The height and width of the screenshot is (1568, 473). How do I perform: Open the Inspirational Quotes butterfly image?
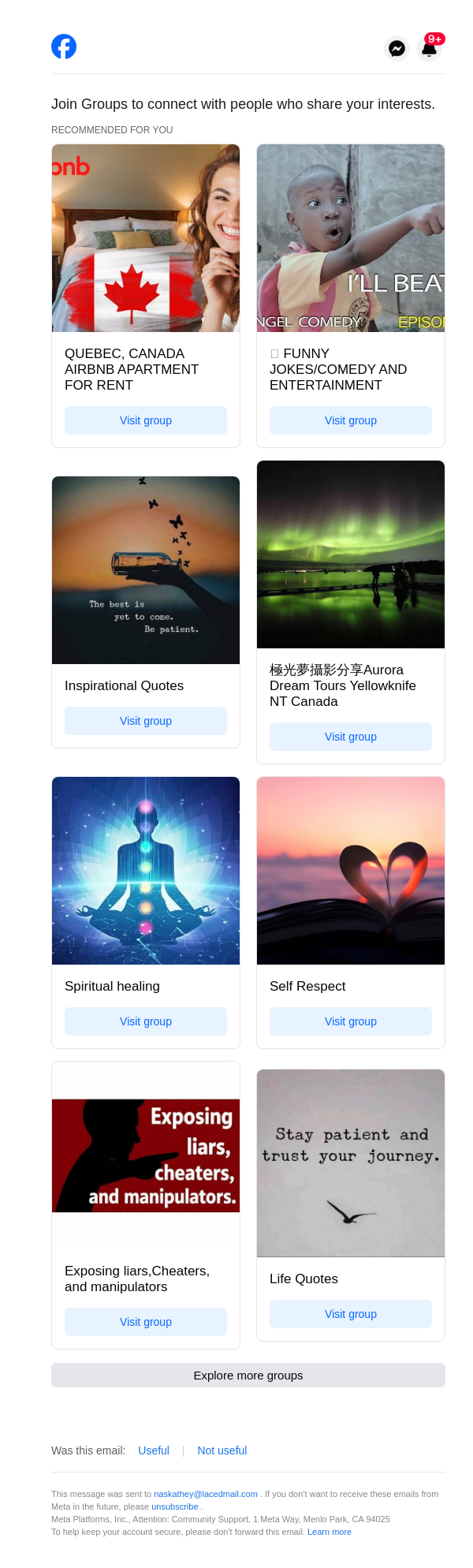pos(146,570)
